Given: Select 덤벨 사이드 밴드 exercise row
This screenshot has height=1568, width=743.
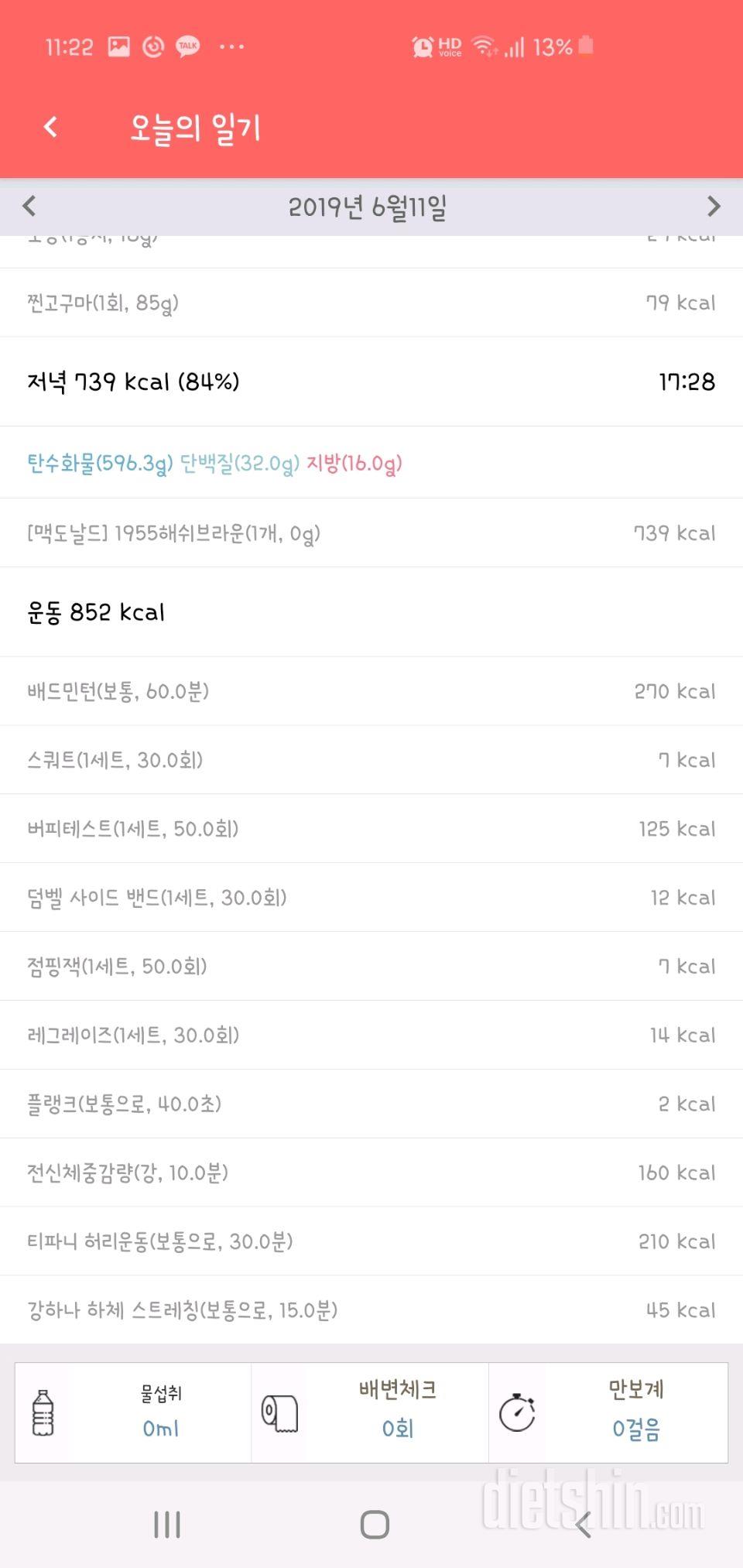Looking at the screenshot, I should [x=371, y=898].
